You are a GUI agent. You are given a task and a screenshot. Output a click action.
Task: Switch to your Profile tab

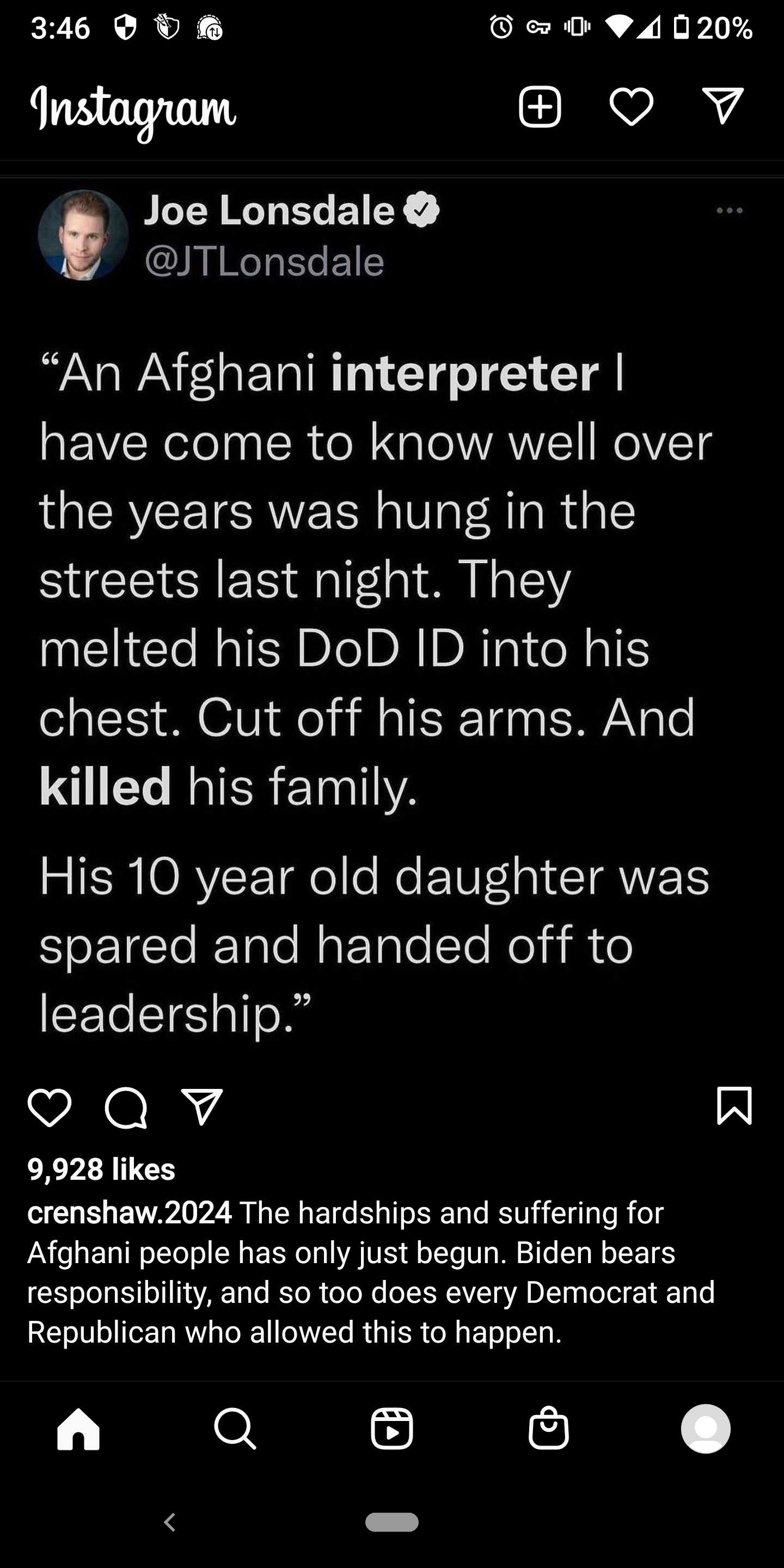click(706, 1429)
